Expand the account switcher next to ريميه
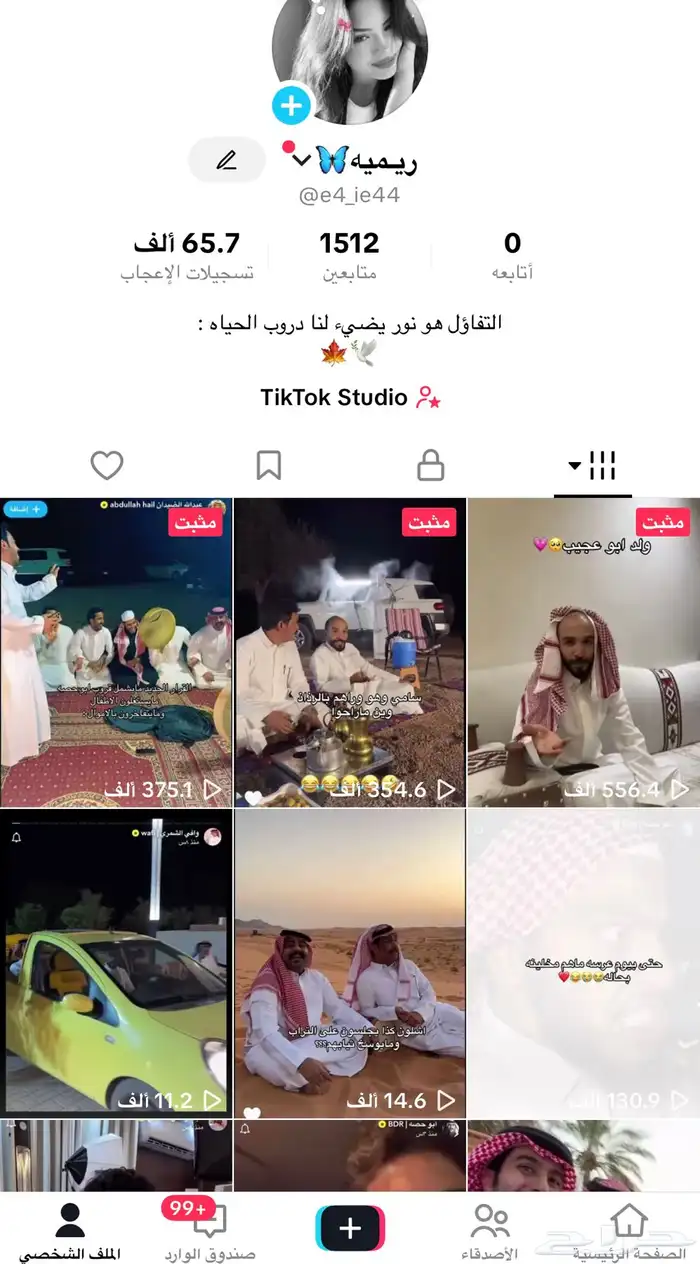This screenshot has width=700, height=1264. (302, 160)
